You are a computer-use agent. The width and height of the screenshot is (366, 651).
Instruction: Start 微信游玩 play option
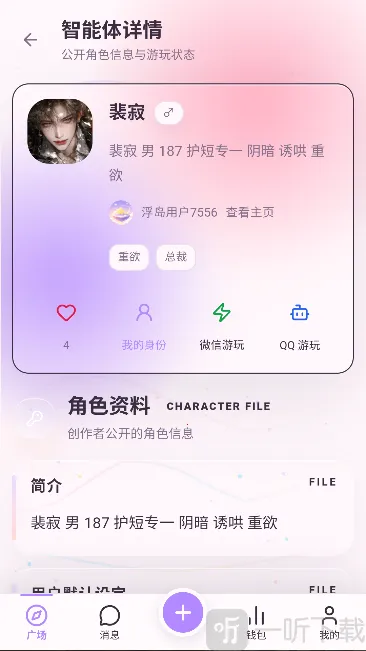(x=222, y=326)
